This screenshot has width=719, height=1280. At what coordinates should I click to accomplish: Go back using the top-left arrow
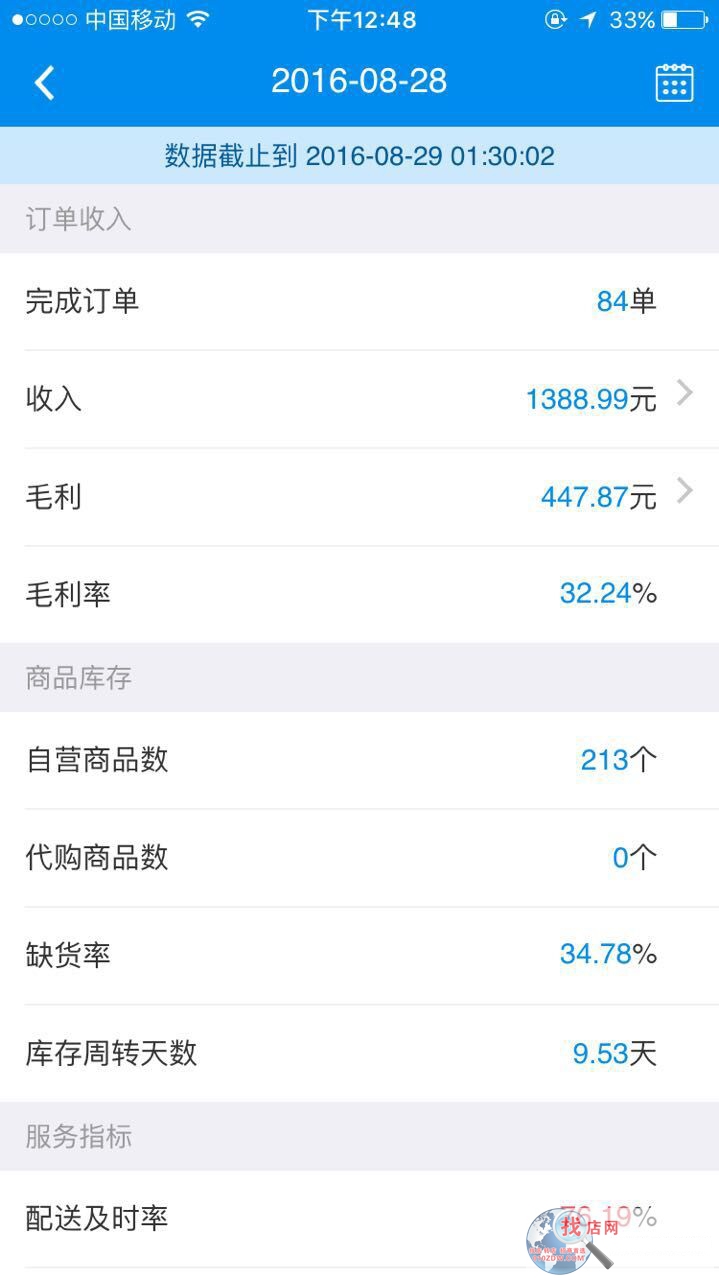click(x=44, y=82)
